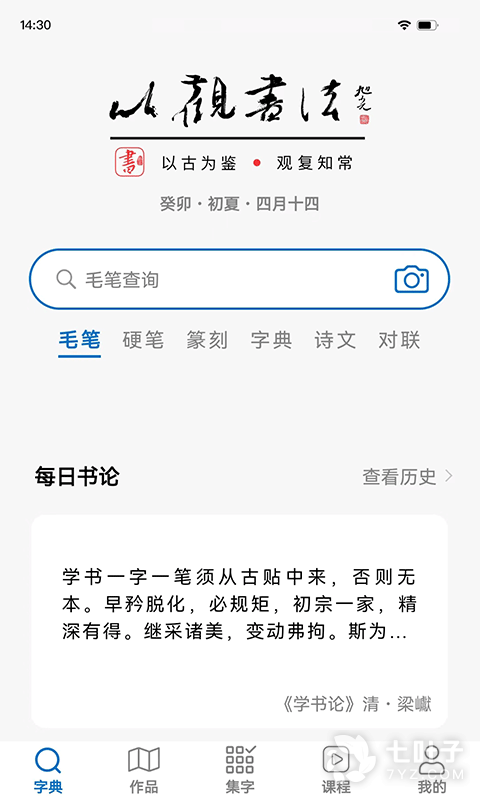480x800 pixels.
Task: Tap the 毛笔查询 search box
Action: coord(239,279)
